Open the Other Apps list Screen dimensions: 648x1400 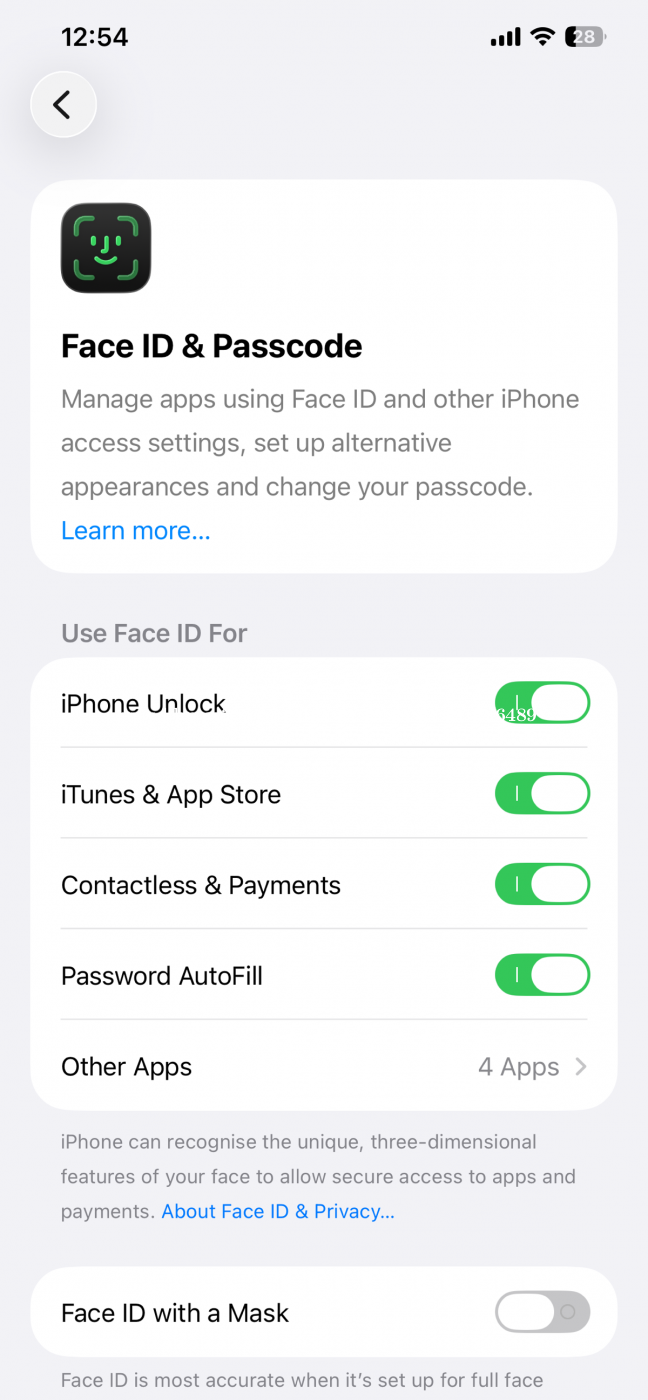tap(324, 1066)
